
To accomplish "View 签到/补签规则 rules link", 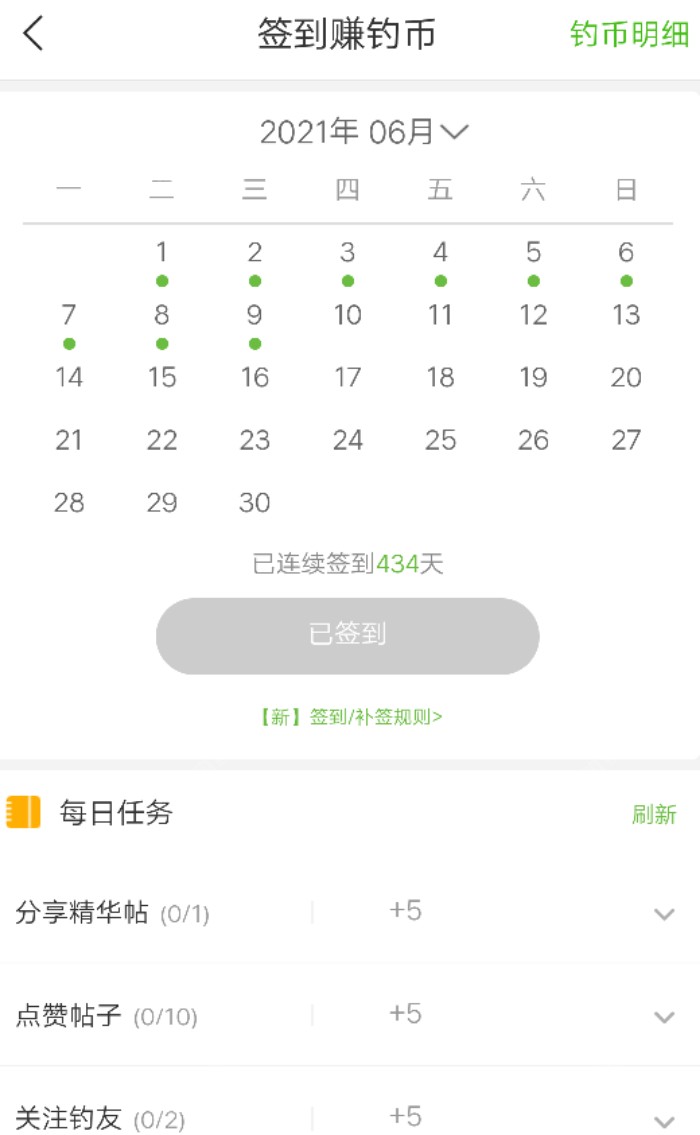I will tap(350, 717).
